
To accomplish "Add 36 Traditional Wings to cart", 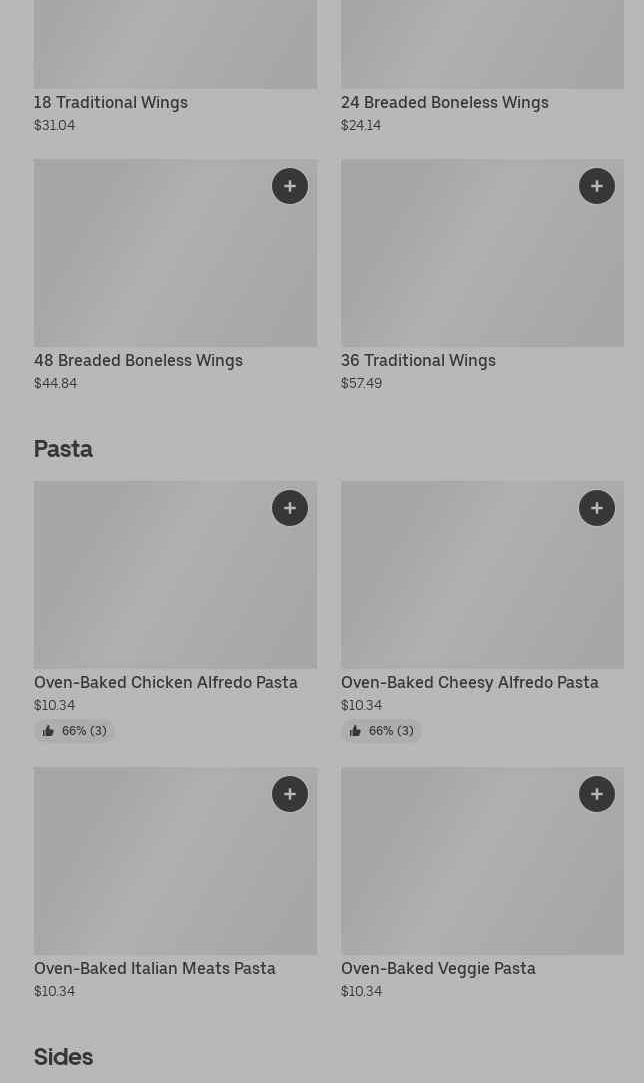I will point(597,186).
